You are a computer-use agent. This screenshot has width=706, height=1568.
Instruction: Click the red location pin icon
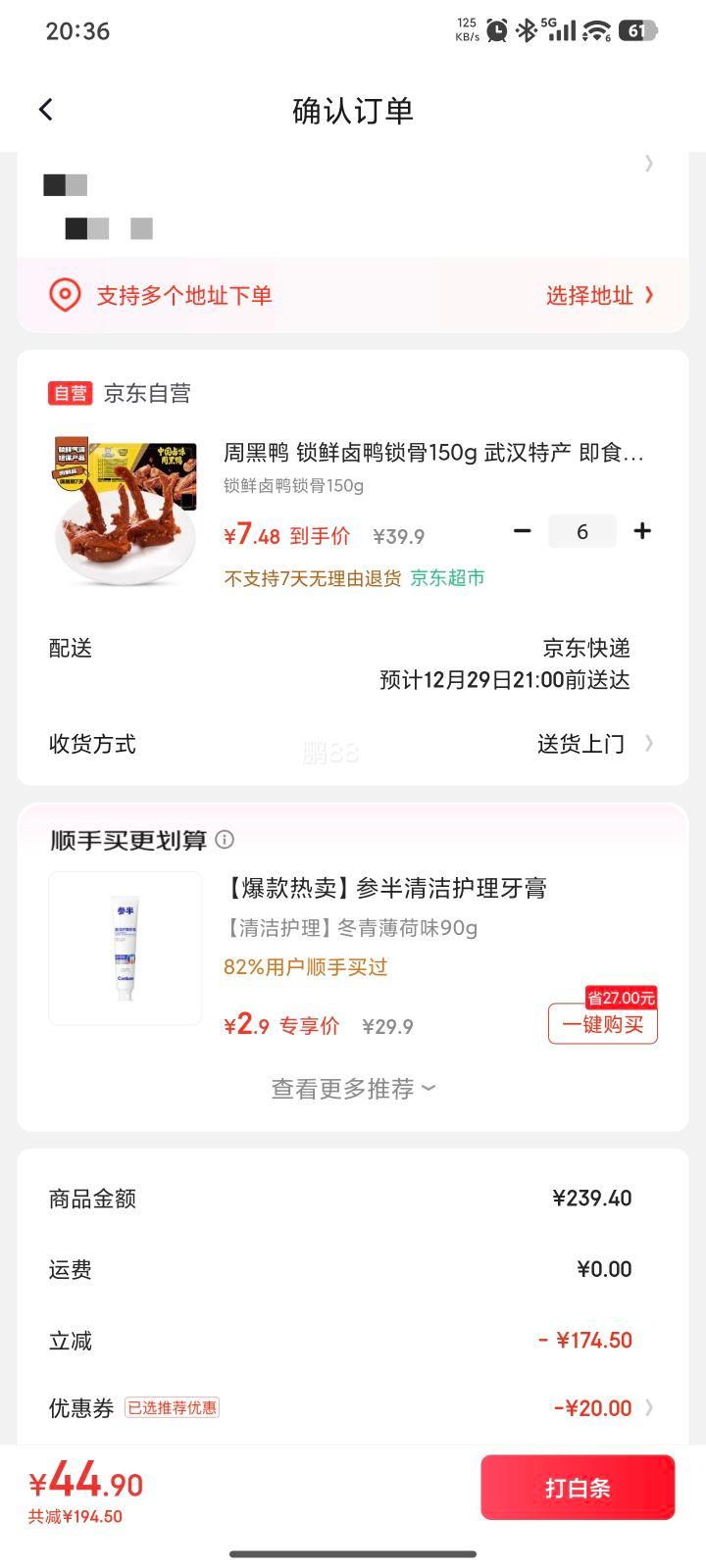tap(65, 295)
